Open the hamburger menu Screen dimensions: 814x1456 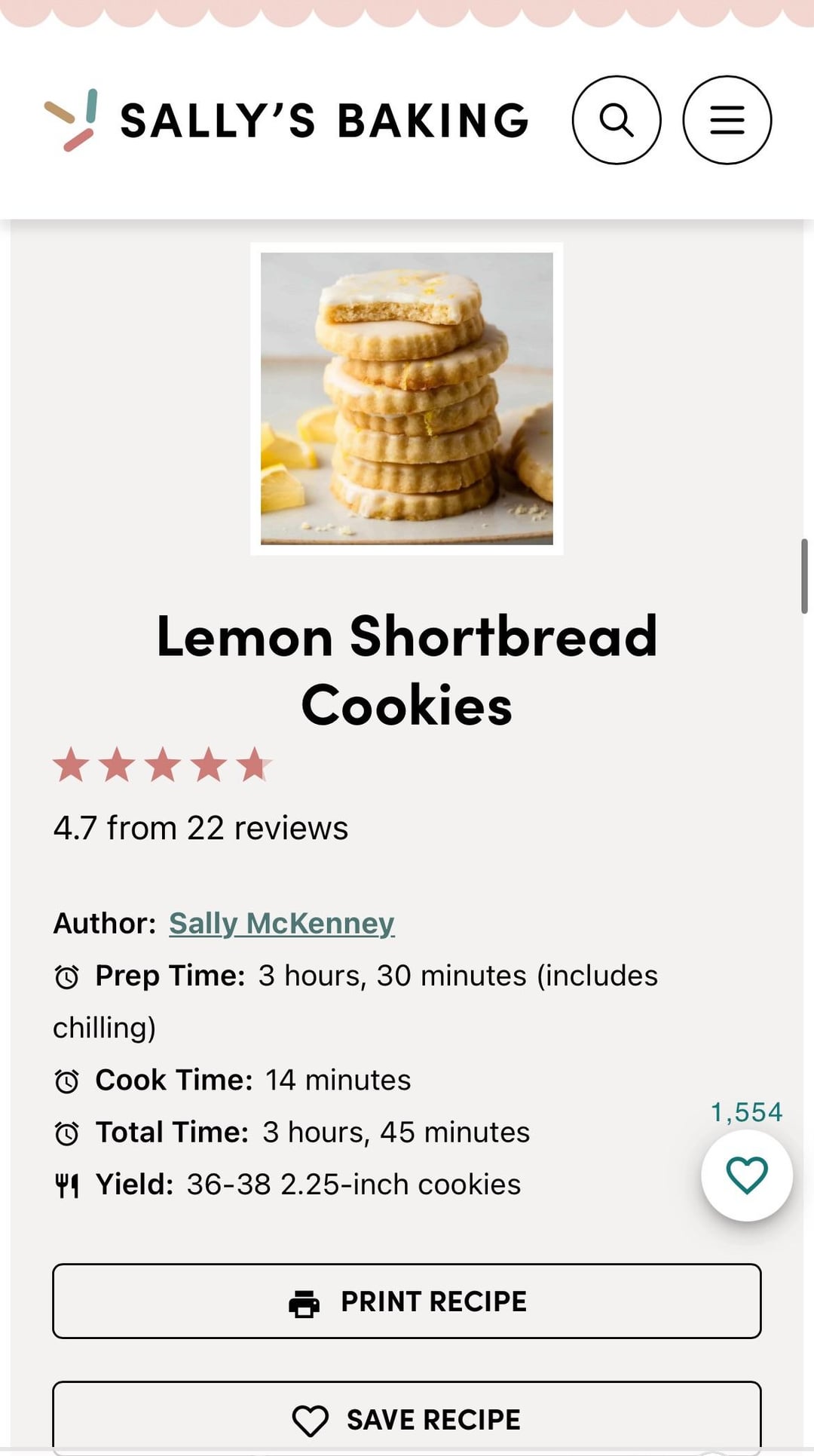click(727, 120)
